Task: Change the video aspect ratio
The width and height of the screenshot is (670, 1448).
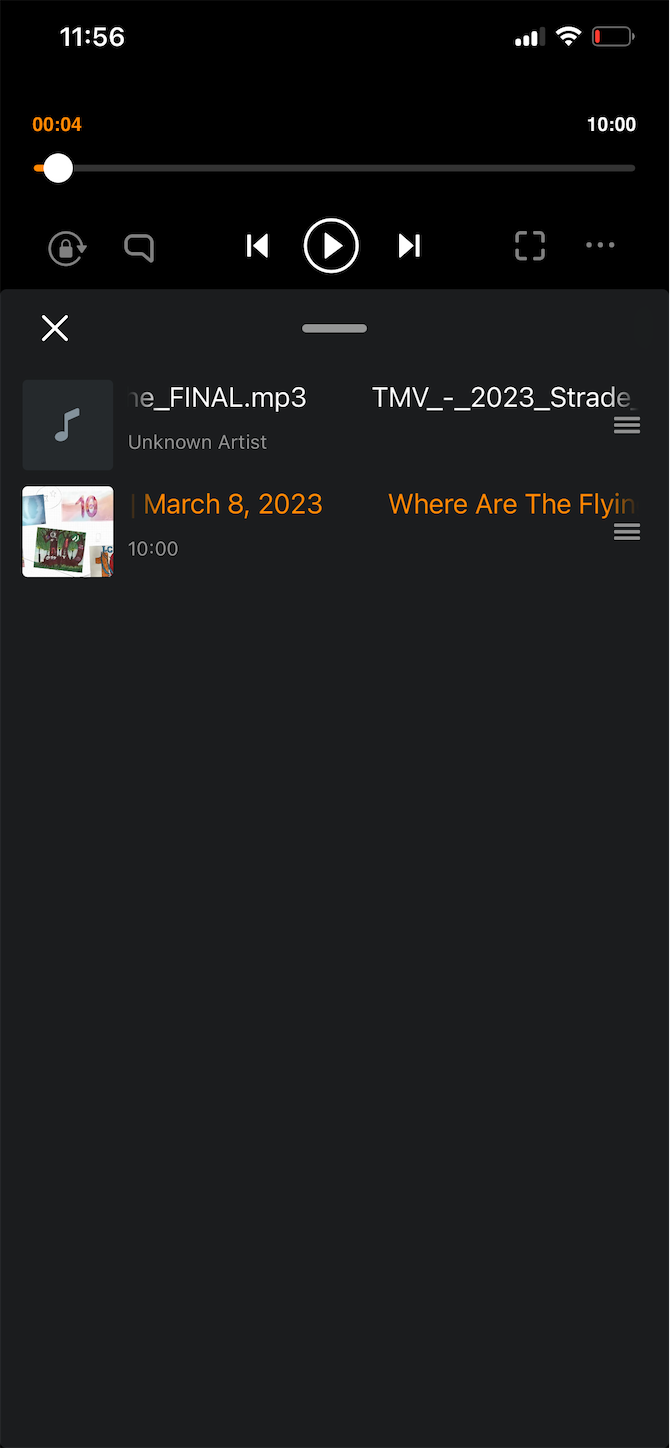Action: [530, 246]
